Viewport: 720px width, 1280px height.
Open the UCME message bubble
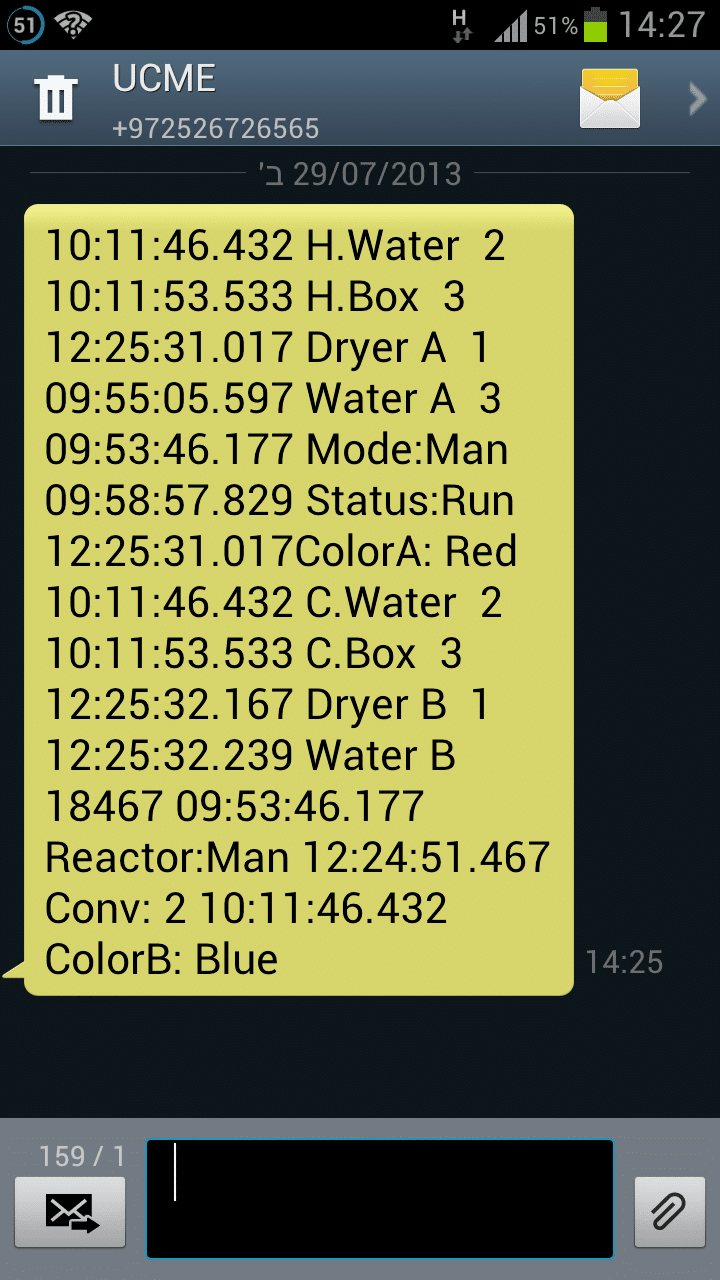click(298, 600)
